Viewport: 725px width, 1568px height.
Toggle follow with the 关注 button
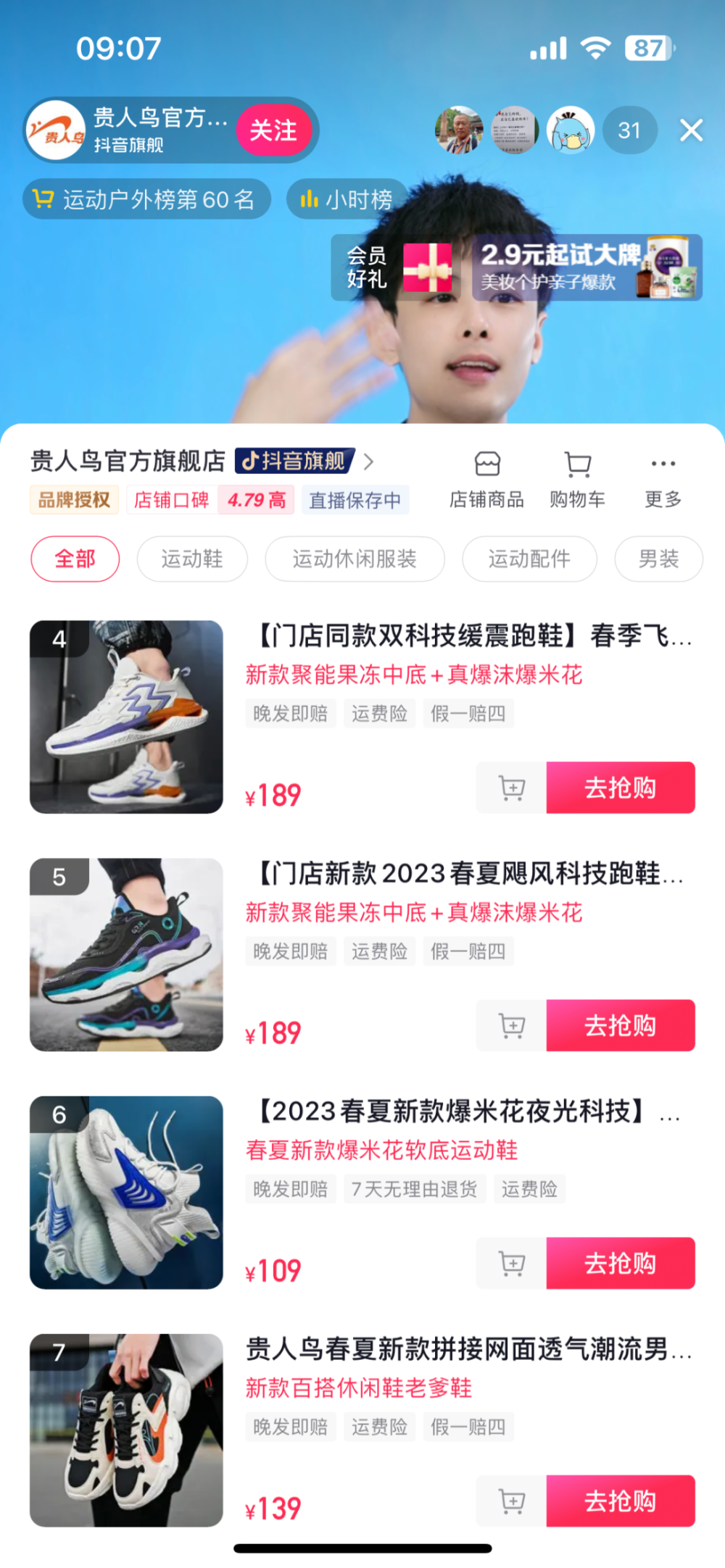coord(275,130)
